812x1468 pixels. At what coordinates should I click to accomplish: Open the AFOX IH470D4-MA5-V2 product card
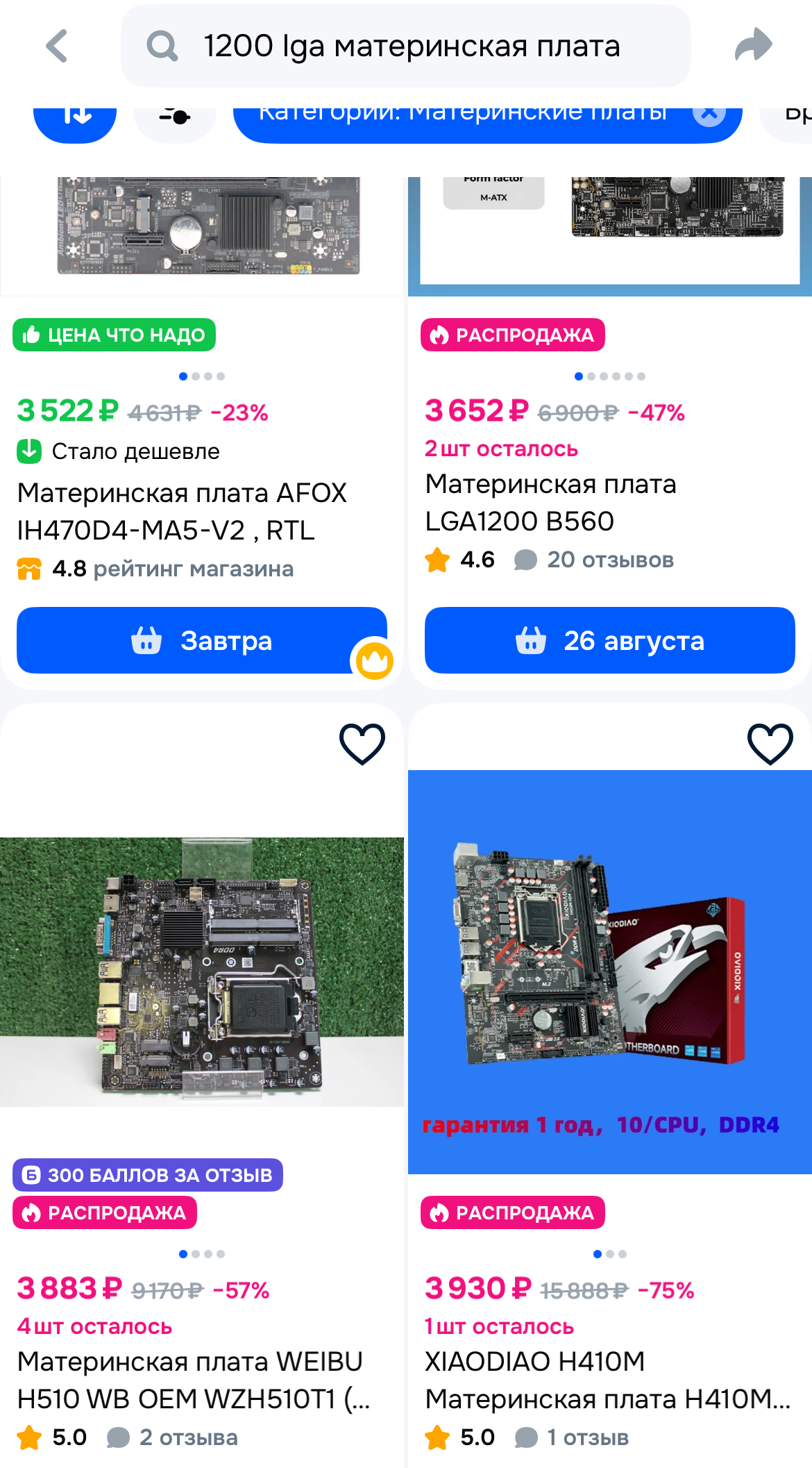click(x=182, y=512)
